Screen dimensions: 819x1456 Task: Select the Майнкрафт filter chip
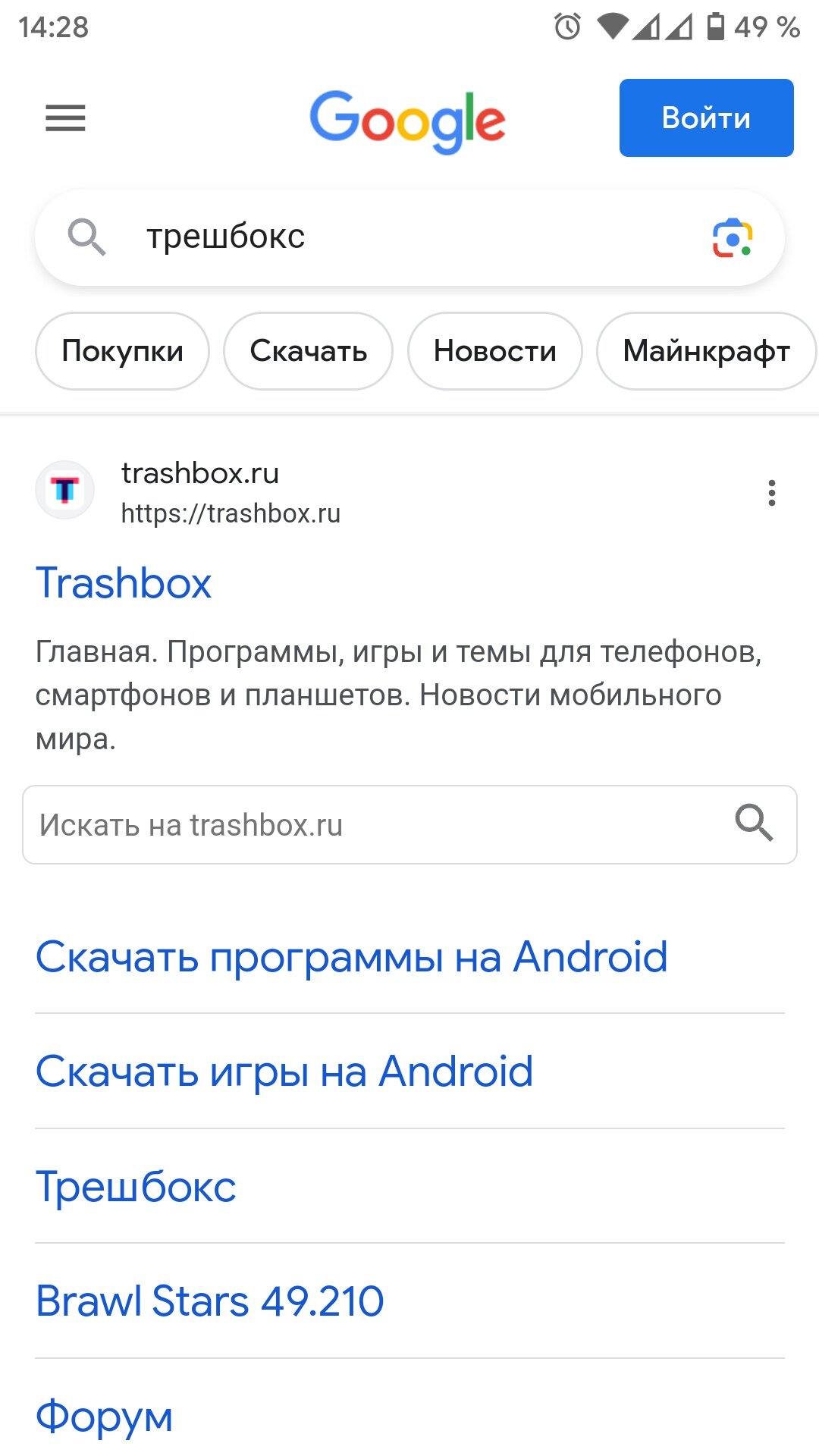[706, 351]
